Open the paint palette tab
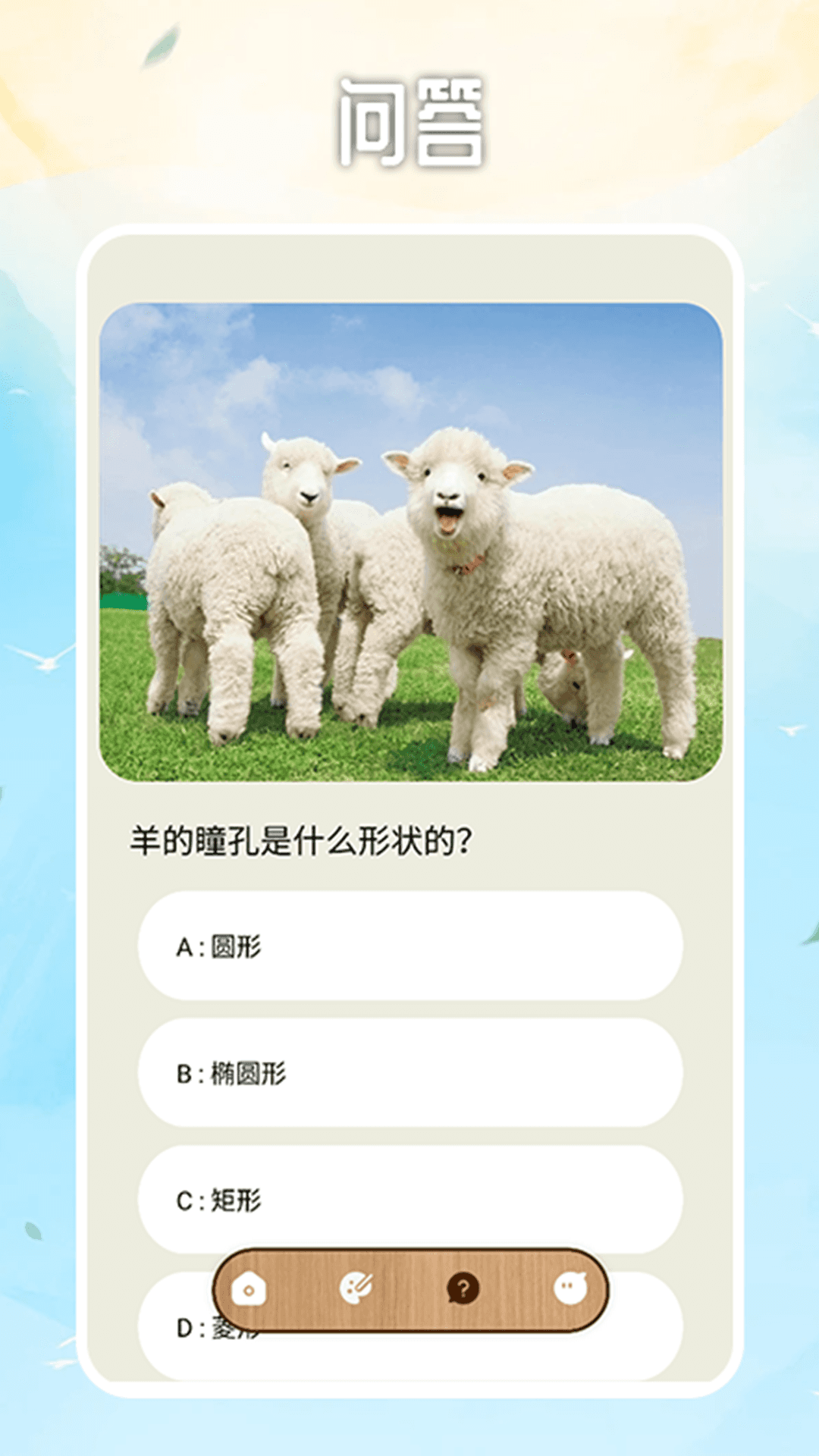The image size is (819, 1456). click(x=356, y=1288)
